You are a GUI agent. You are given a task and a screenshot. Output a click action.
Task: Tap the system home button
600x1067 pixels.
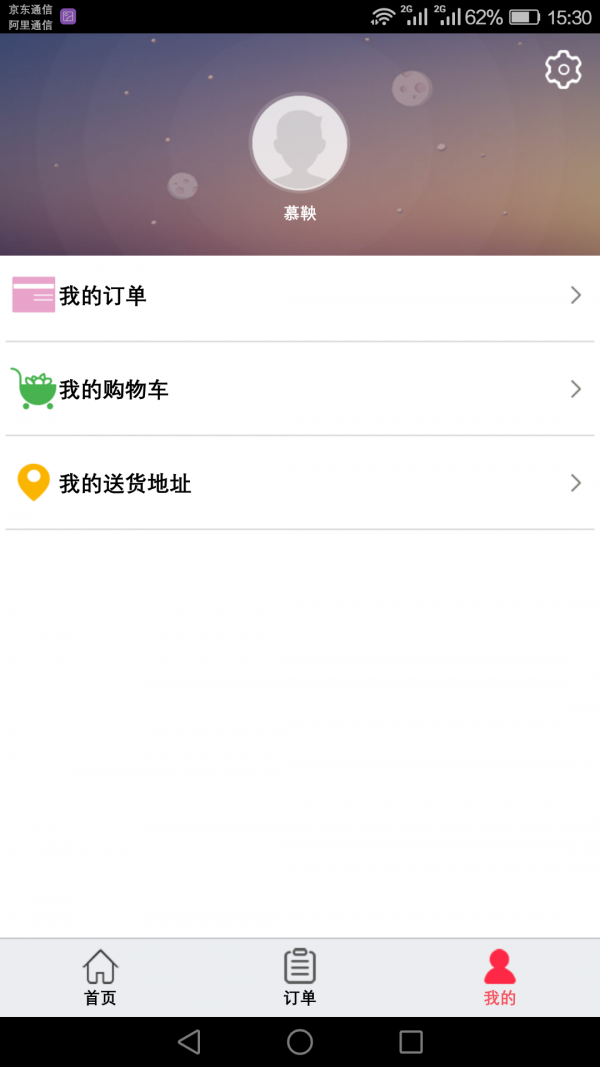300,1042
